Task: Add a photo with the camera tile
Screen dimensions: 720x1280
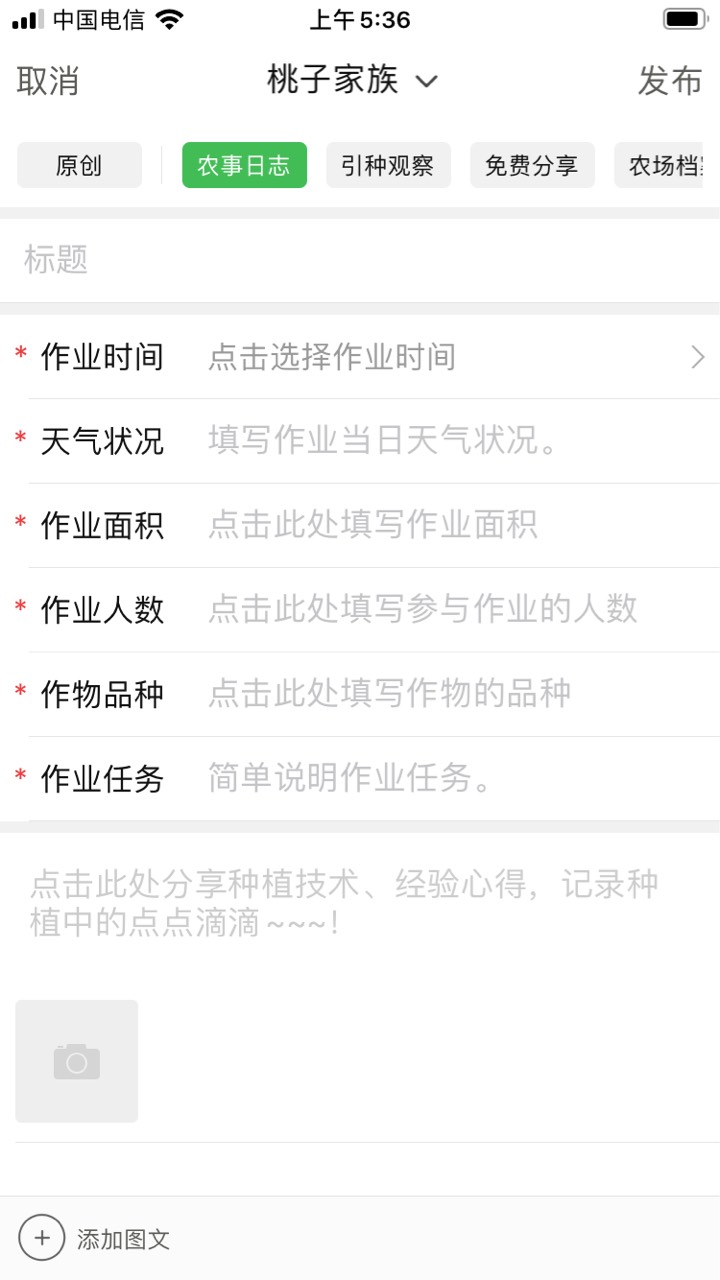Action: click(77, 1061)
